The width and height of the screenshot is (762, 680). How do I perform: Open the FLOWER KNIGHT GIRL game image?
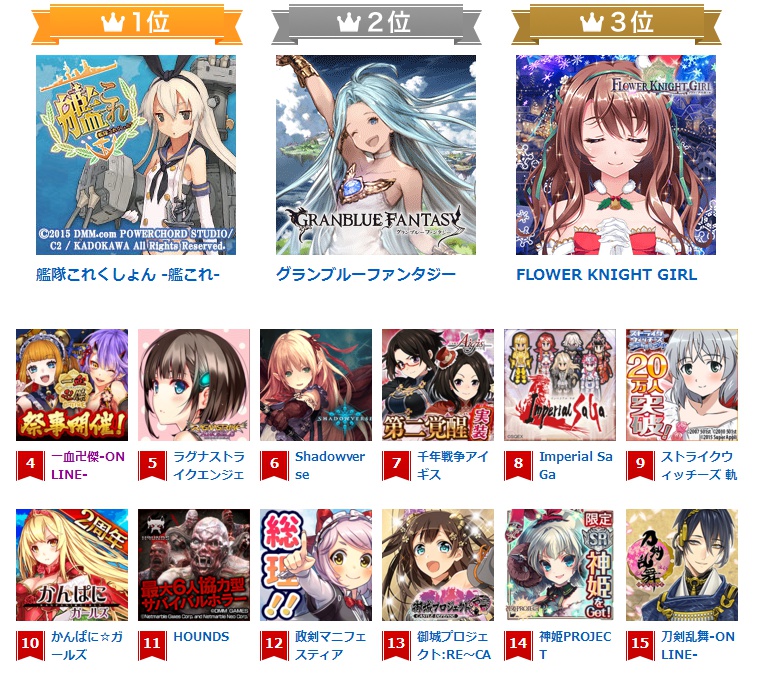tap(616, 155)
